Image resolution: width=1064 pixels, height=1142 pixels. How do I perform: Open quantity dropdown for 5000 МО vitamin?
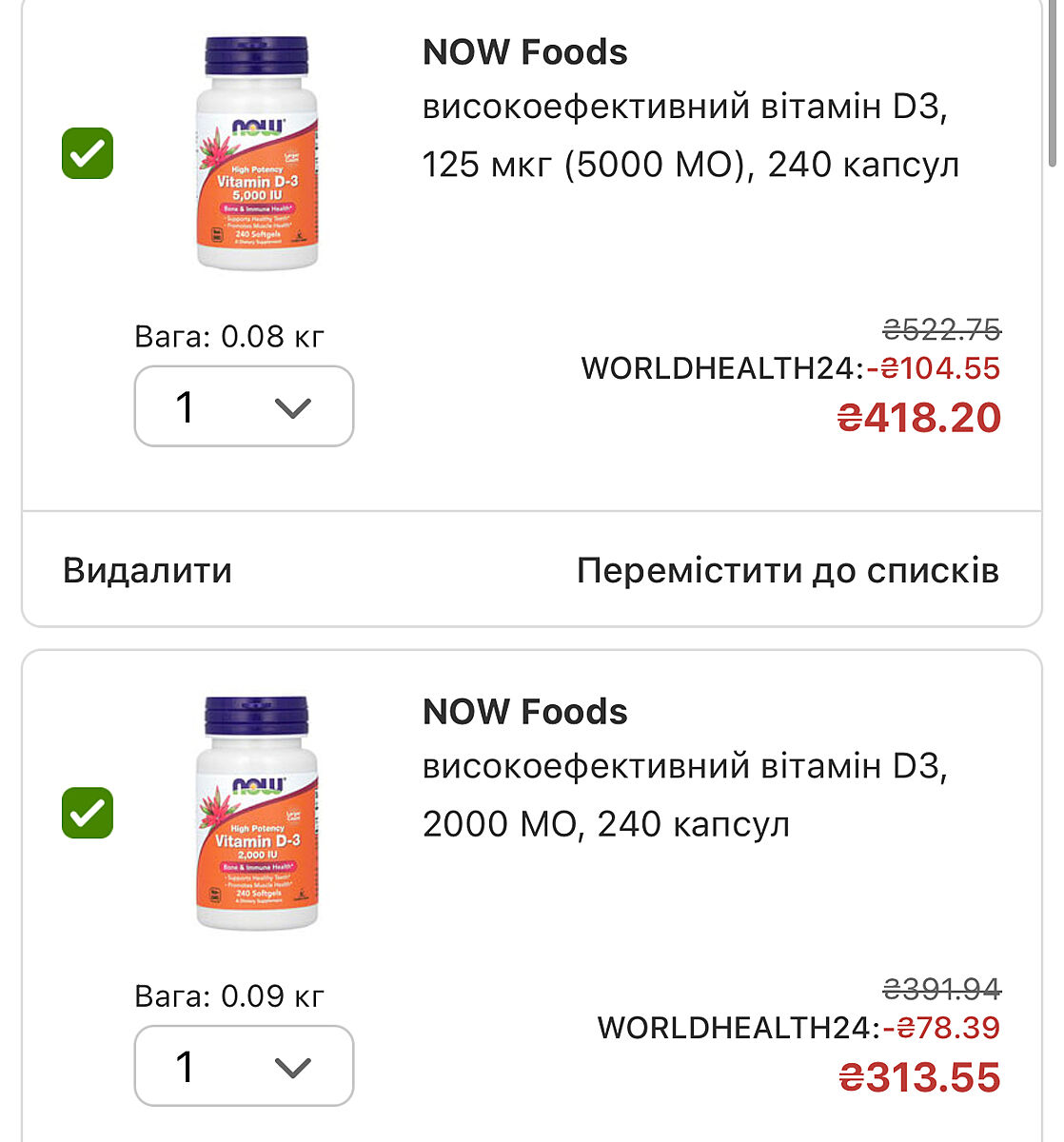coord(244,406)
